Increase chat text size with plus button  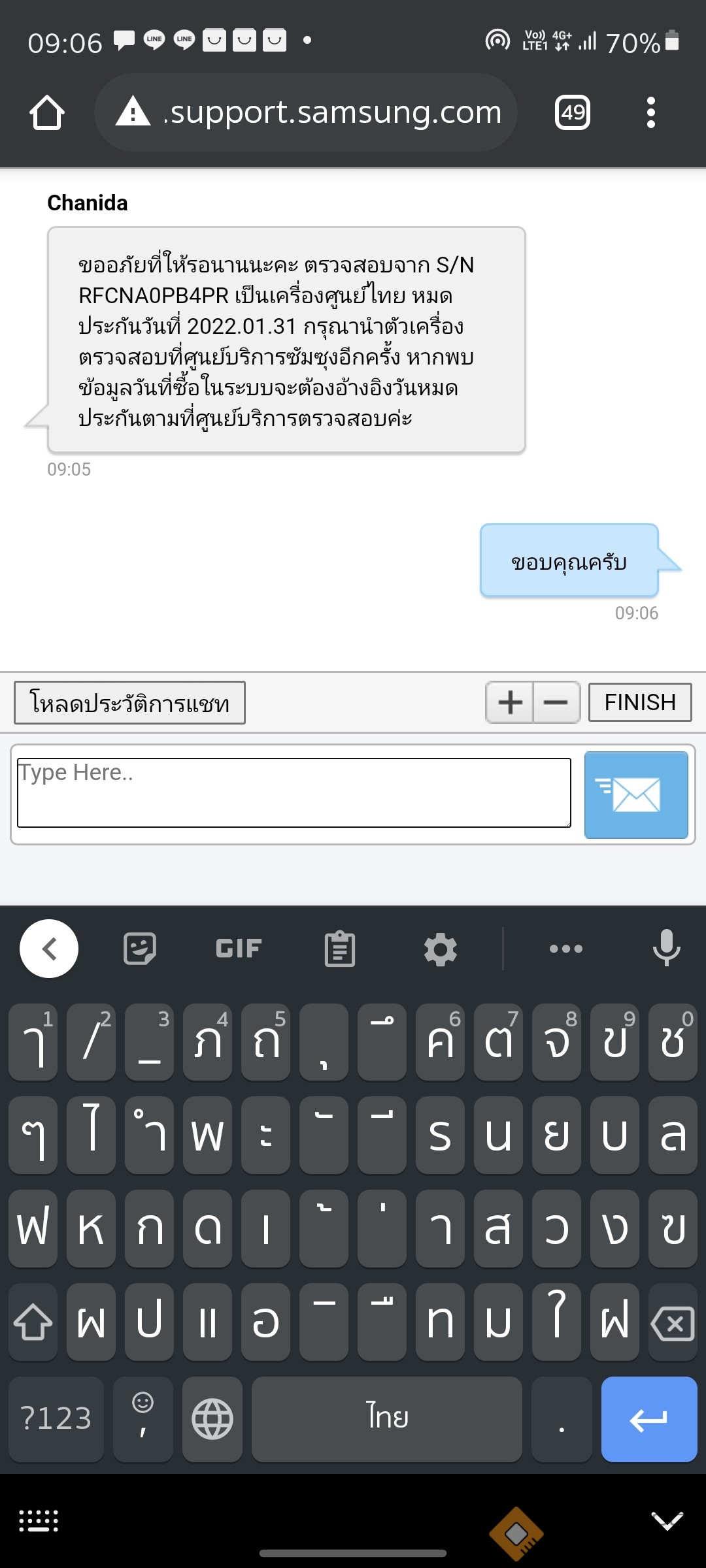click(x=510, y=703)
